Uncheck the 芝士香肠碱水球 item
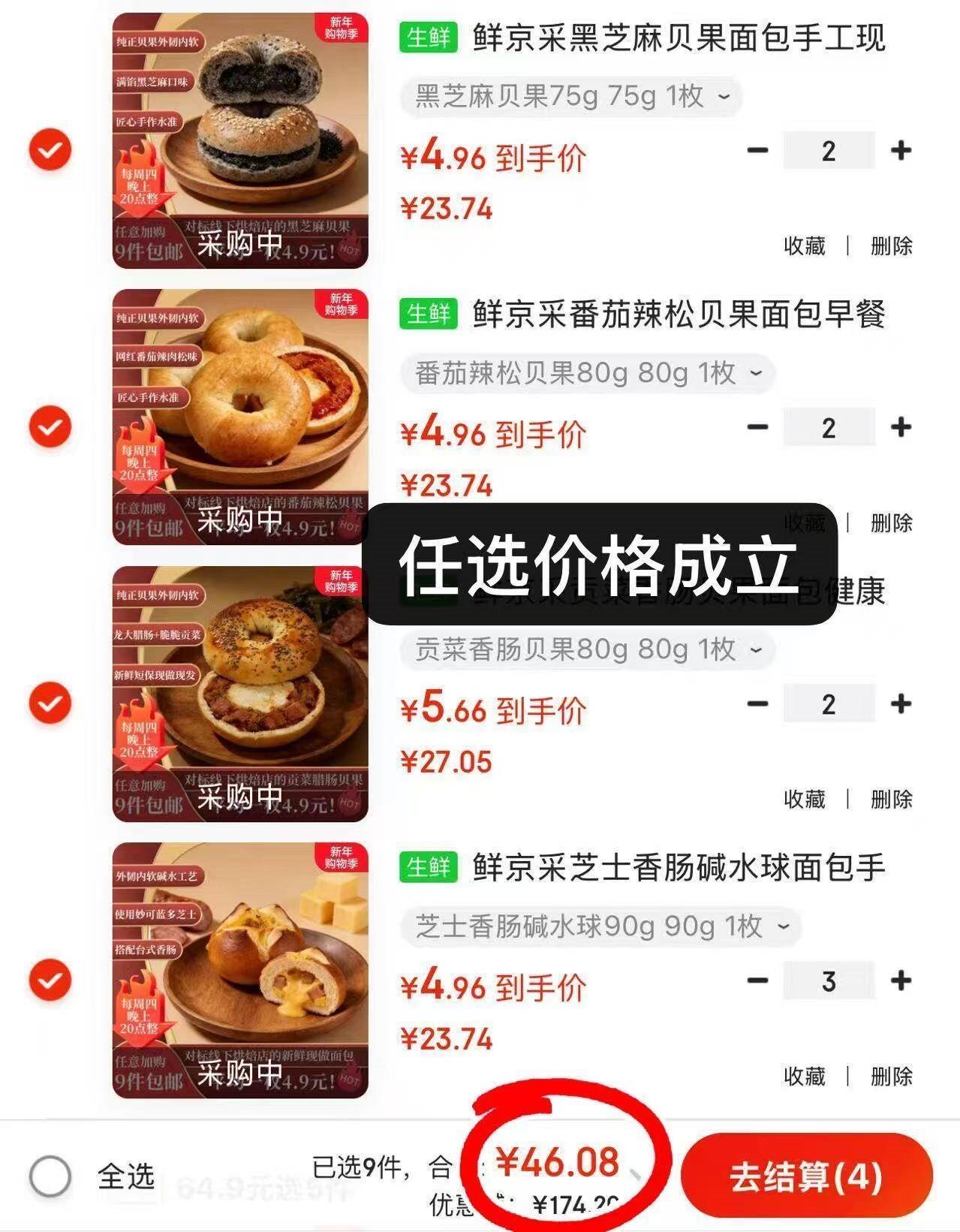The width and height of the screenshot is (960, 1232). 50,980
